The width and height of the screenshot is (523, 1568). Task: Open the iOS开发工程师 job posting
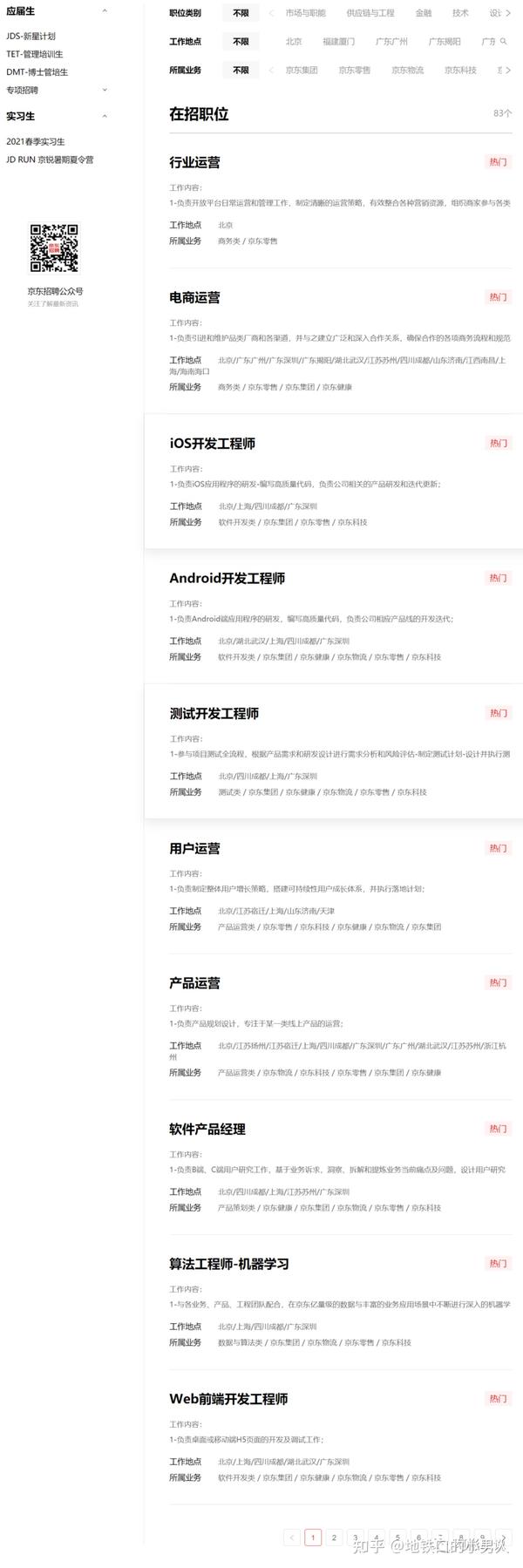pyautogui.click(x=212, y=444)
